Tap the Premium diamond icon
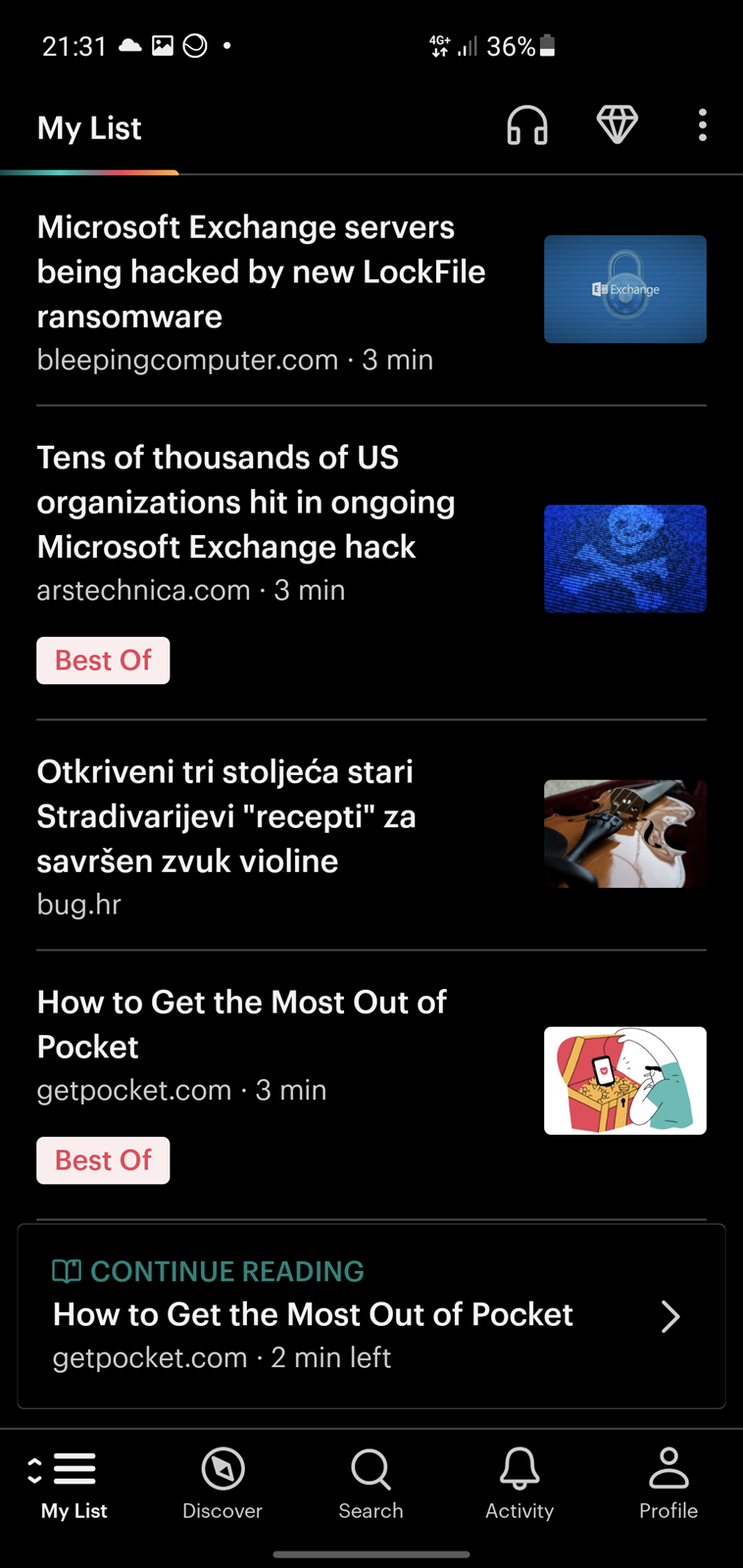743x1568 pixels. [x=618, y=125]
